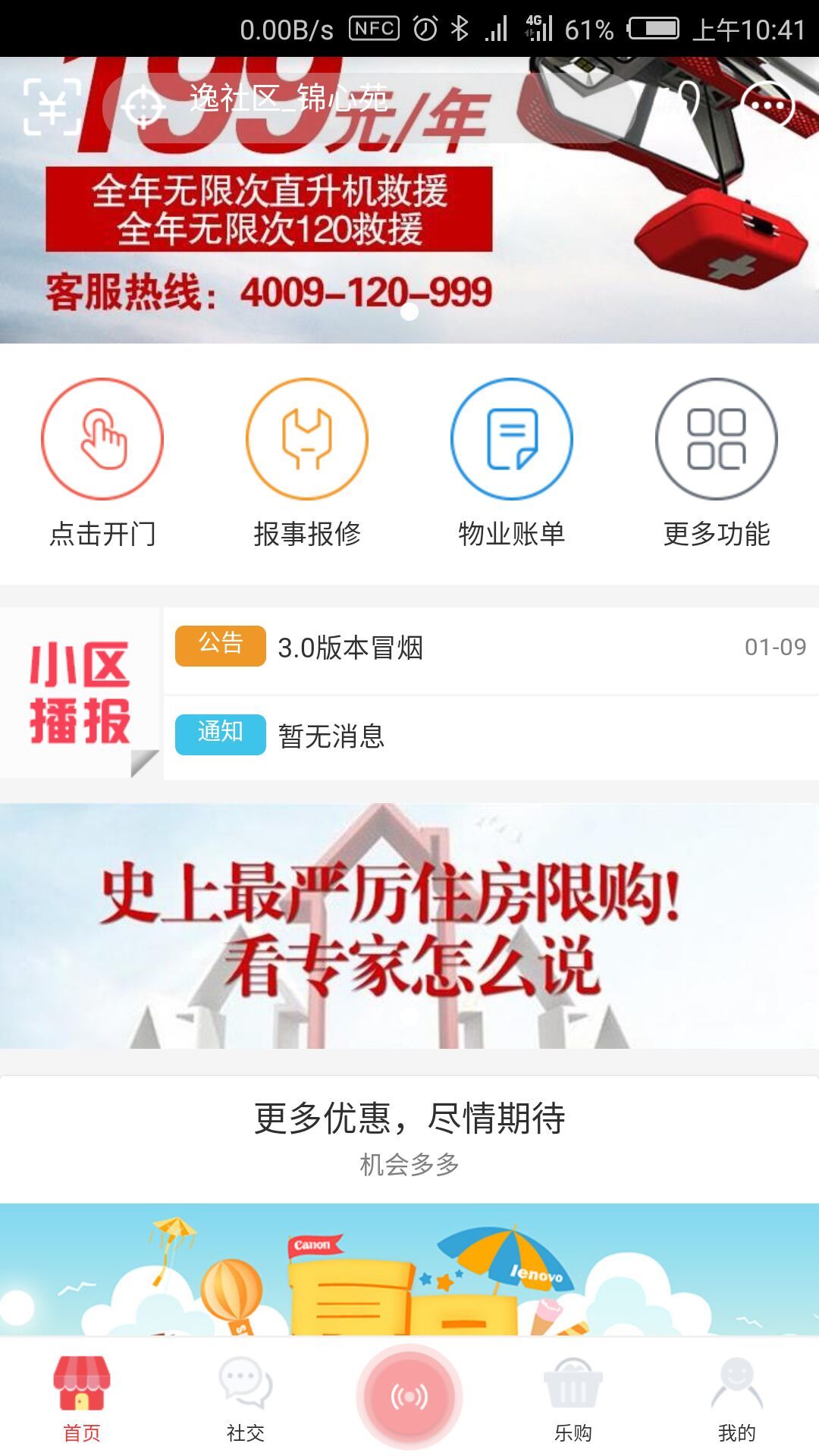Open the 物业账单 property bill icon
The width and height of the screenshot is (819, 1456).
pyautogui.click(x=512, y=440)
